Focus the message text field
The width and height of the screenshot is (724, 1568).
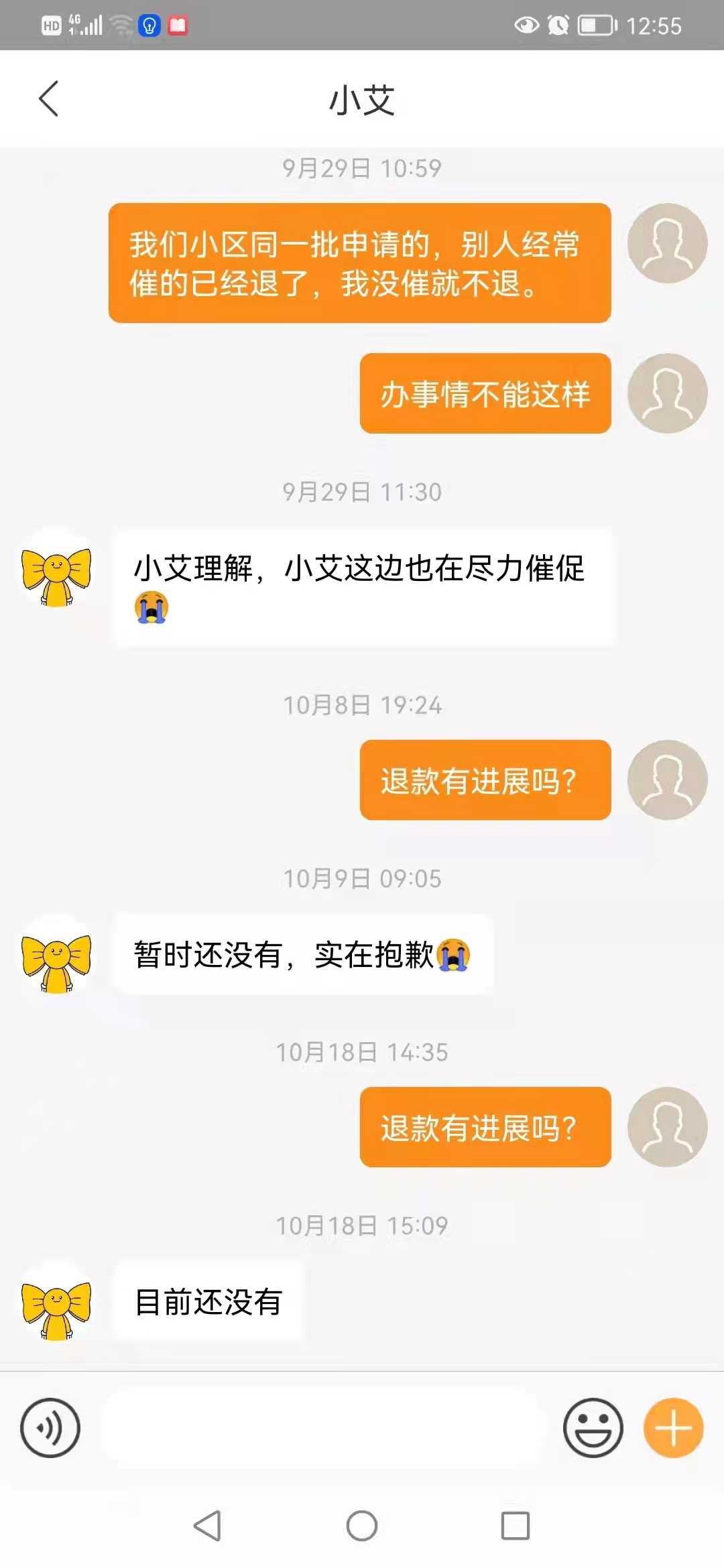pos(322,1427)
